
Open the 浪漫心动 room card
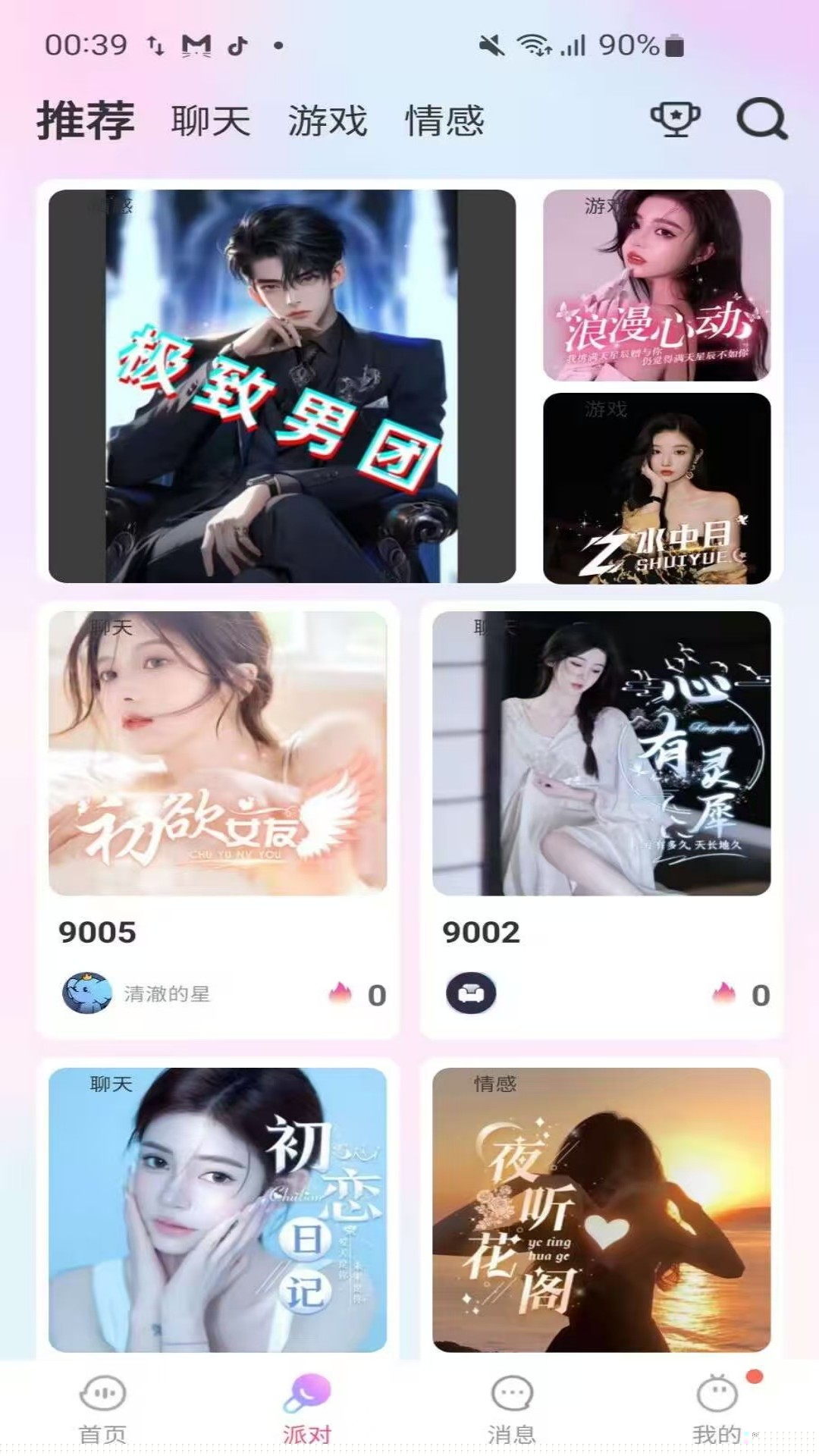click(657, 285)
